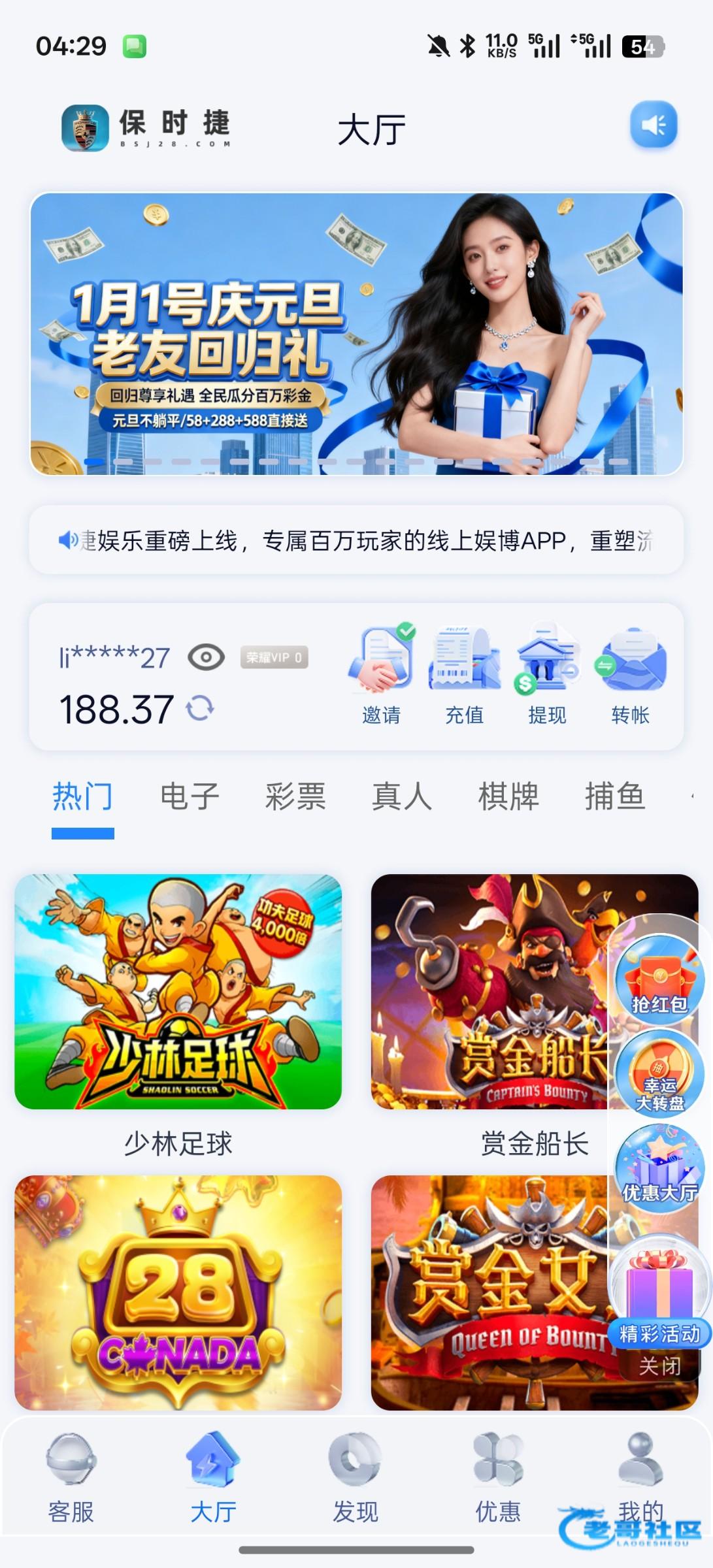
Task: Open the 少林足球 game tile
Action: click(178, 992)
